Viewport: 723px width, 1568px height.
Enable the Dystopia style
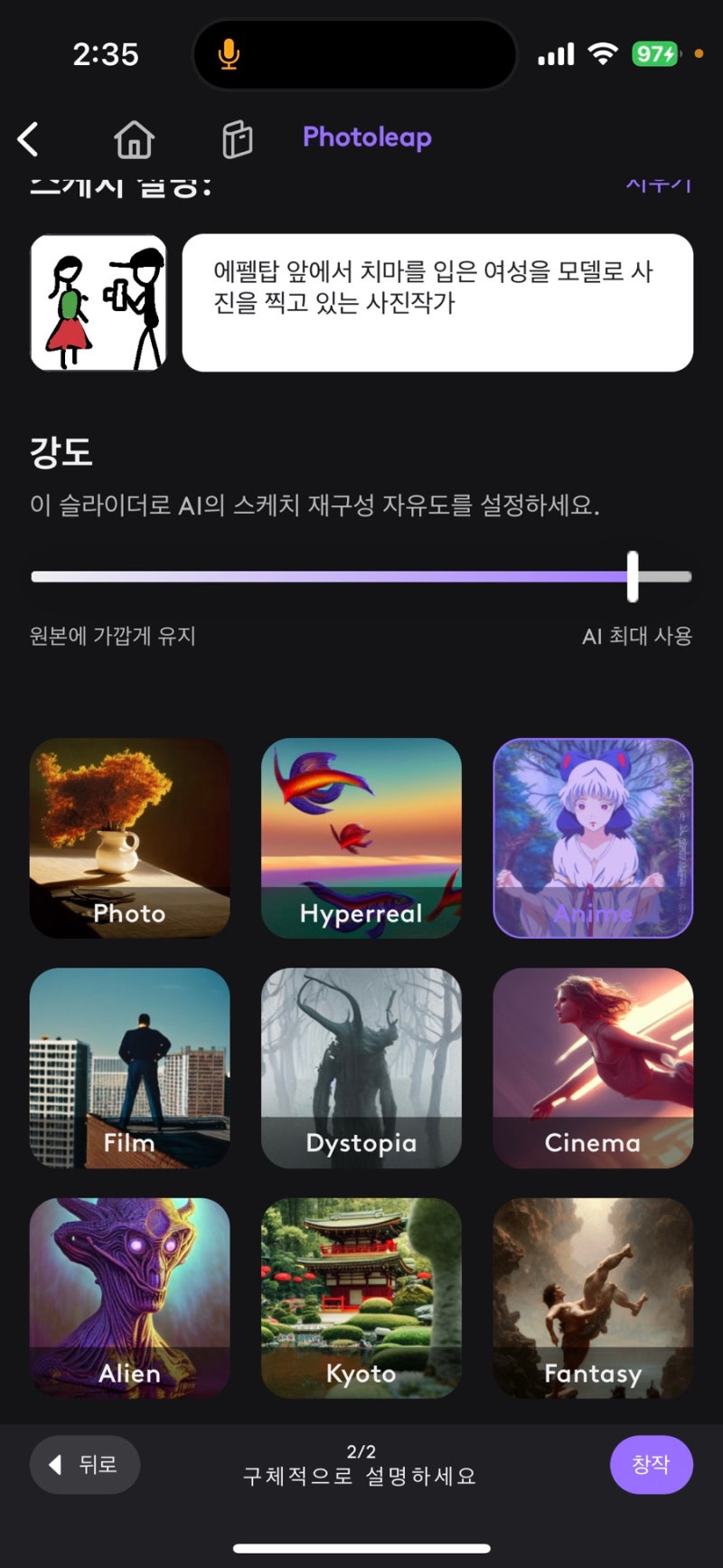(361, 1067)
